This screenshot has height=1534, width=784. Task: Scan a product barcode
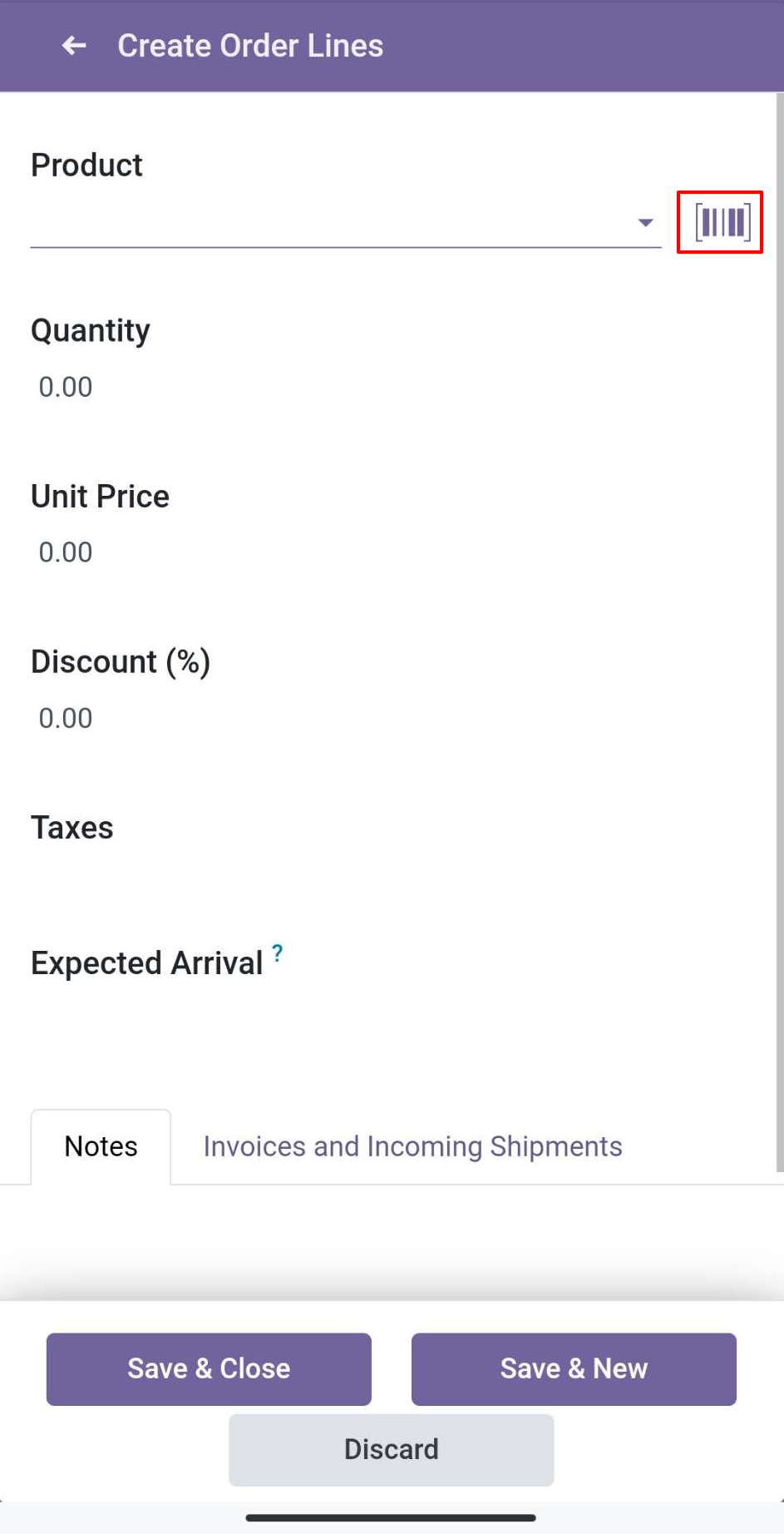tap(720, 222)
